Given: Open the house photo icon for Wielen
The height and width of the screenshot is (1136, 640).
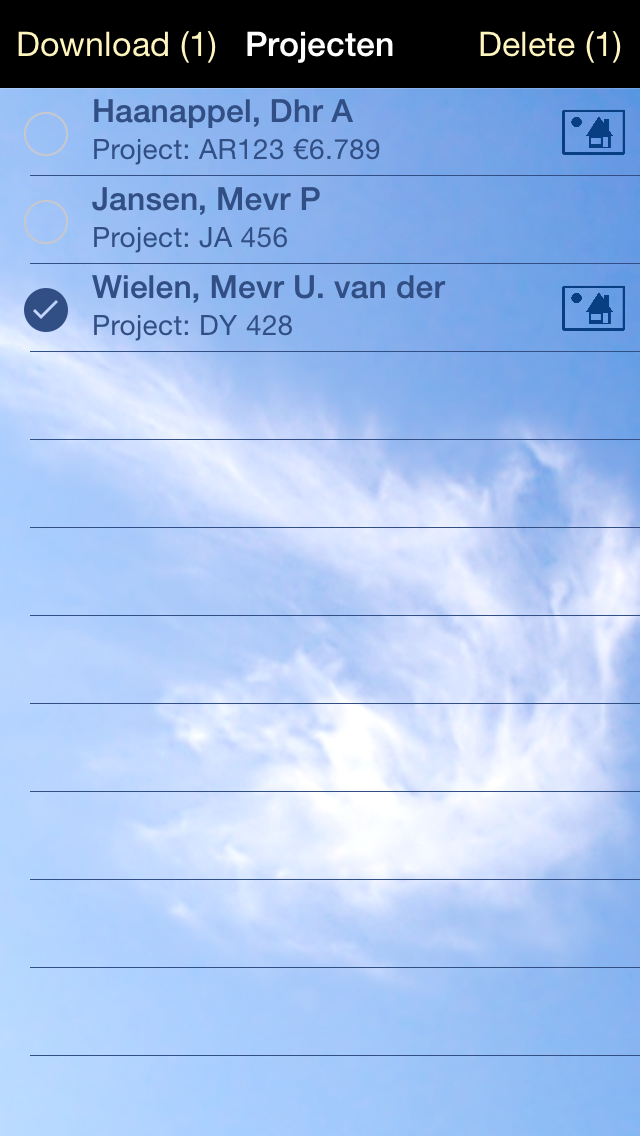Looking at the screenshot, I should pos(593,309).
